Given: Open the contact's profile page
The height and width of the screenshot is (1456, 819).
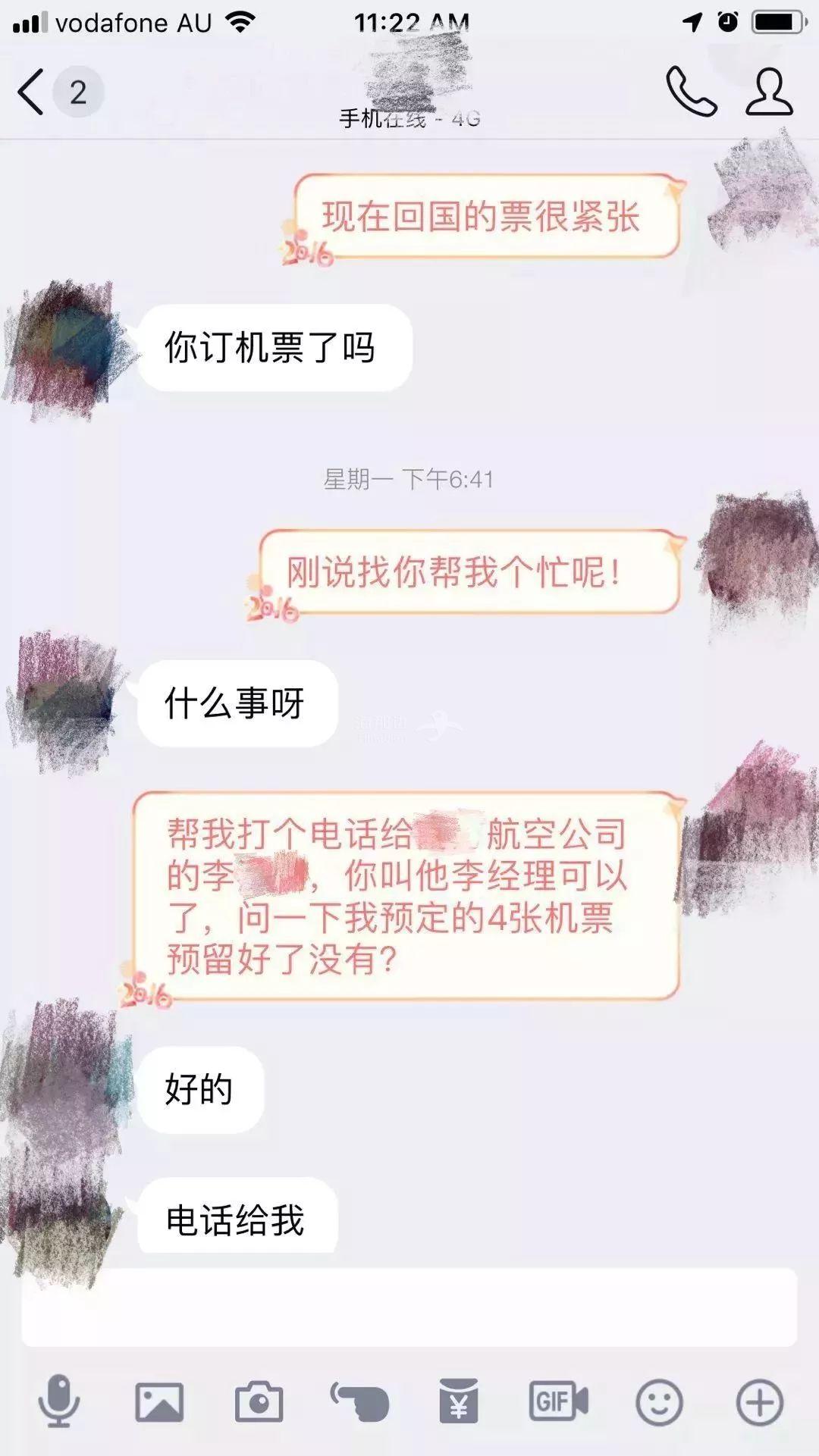Looking at the screenshot, I should pyautogui.click(x=769, y=92).
